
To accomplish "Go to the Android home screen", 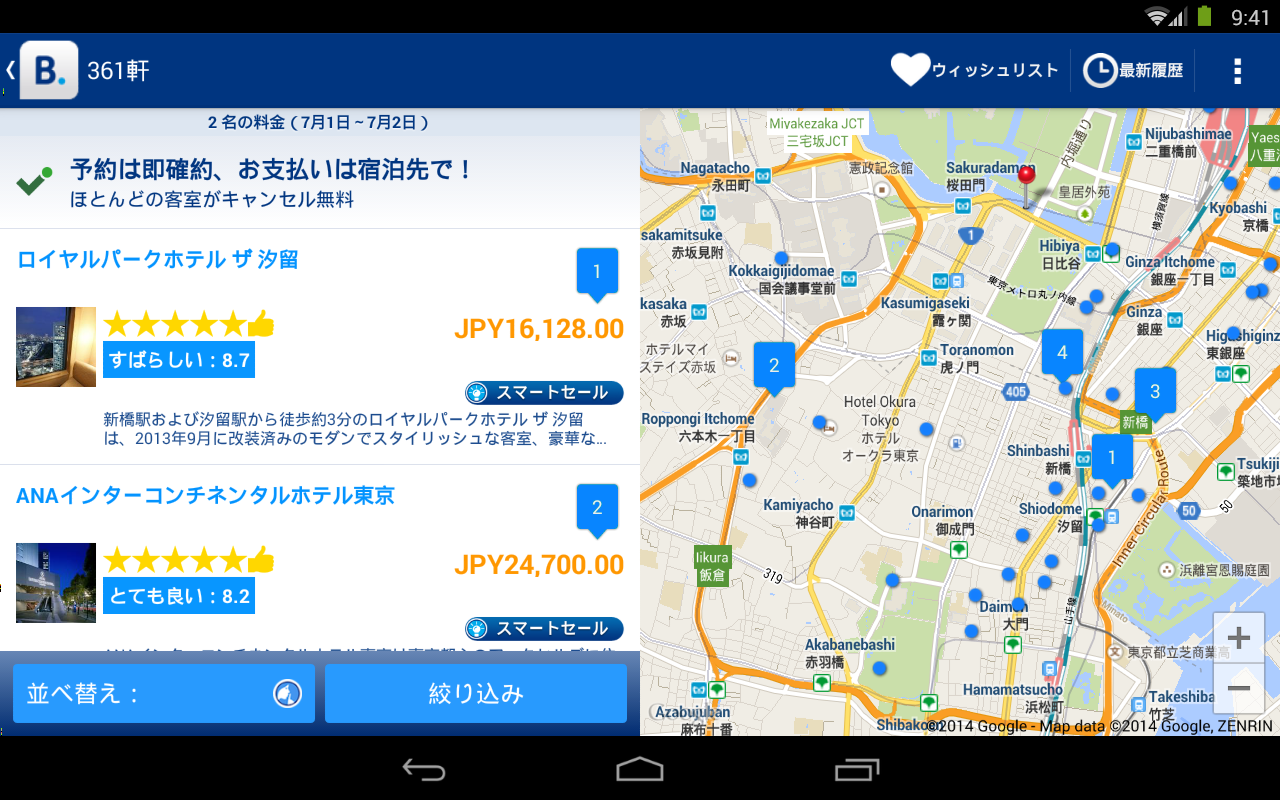I will [x=640, y=768].
